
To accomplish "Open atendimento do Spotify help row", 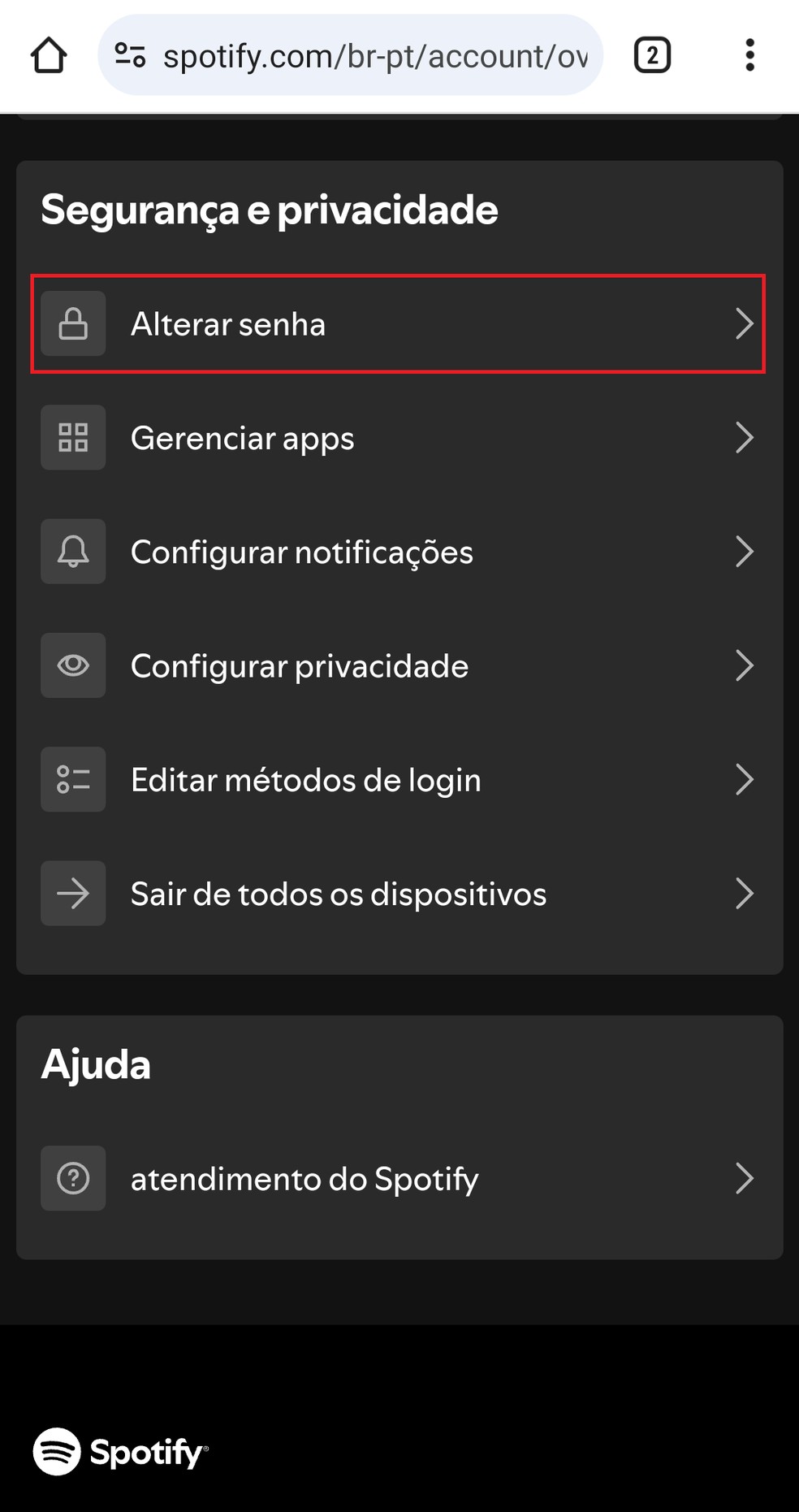I will [398, 1178].
